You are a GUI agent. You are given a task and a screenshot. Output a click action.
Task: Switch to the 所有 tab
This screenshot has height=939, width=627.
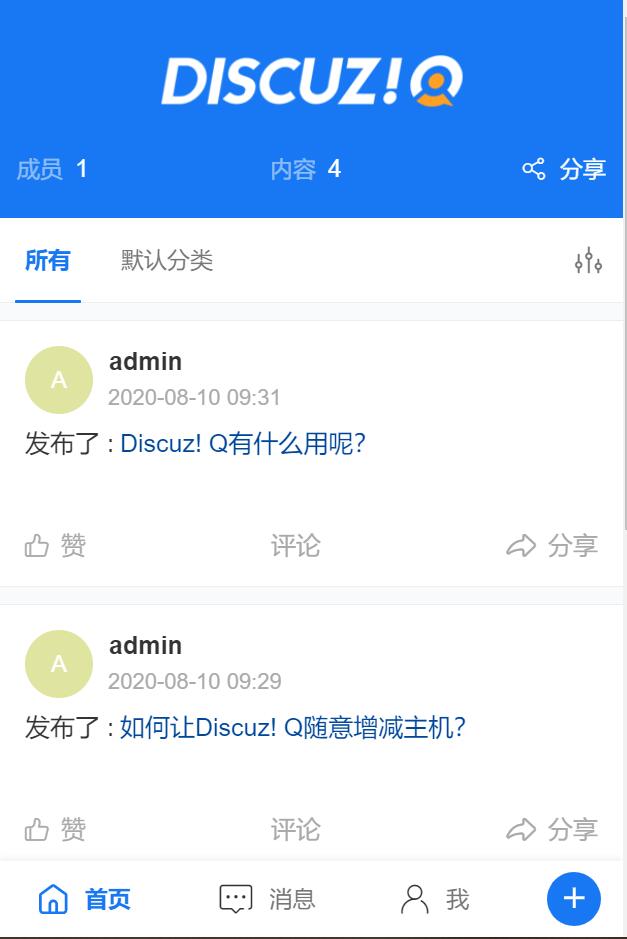click(48, 262)
